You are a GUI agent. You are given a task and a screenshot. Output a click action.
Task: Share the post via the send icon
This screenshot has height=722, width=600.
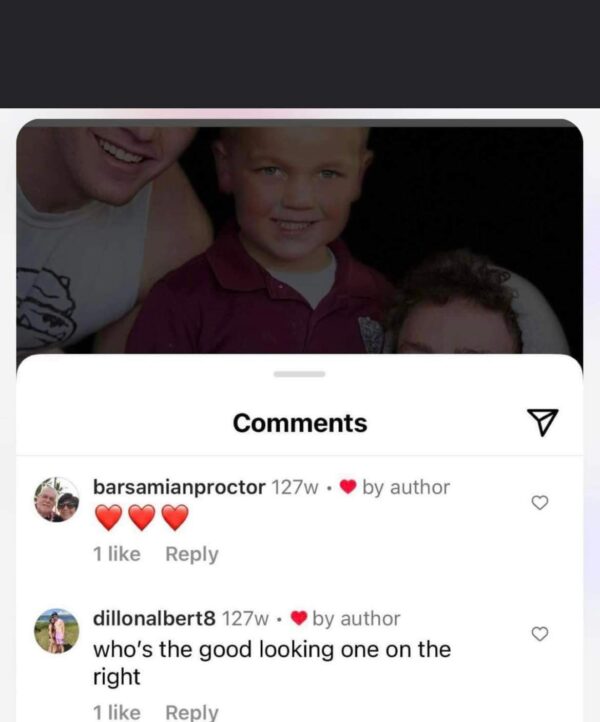click(541, 422)
